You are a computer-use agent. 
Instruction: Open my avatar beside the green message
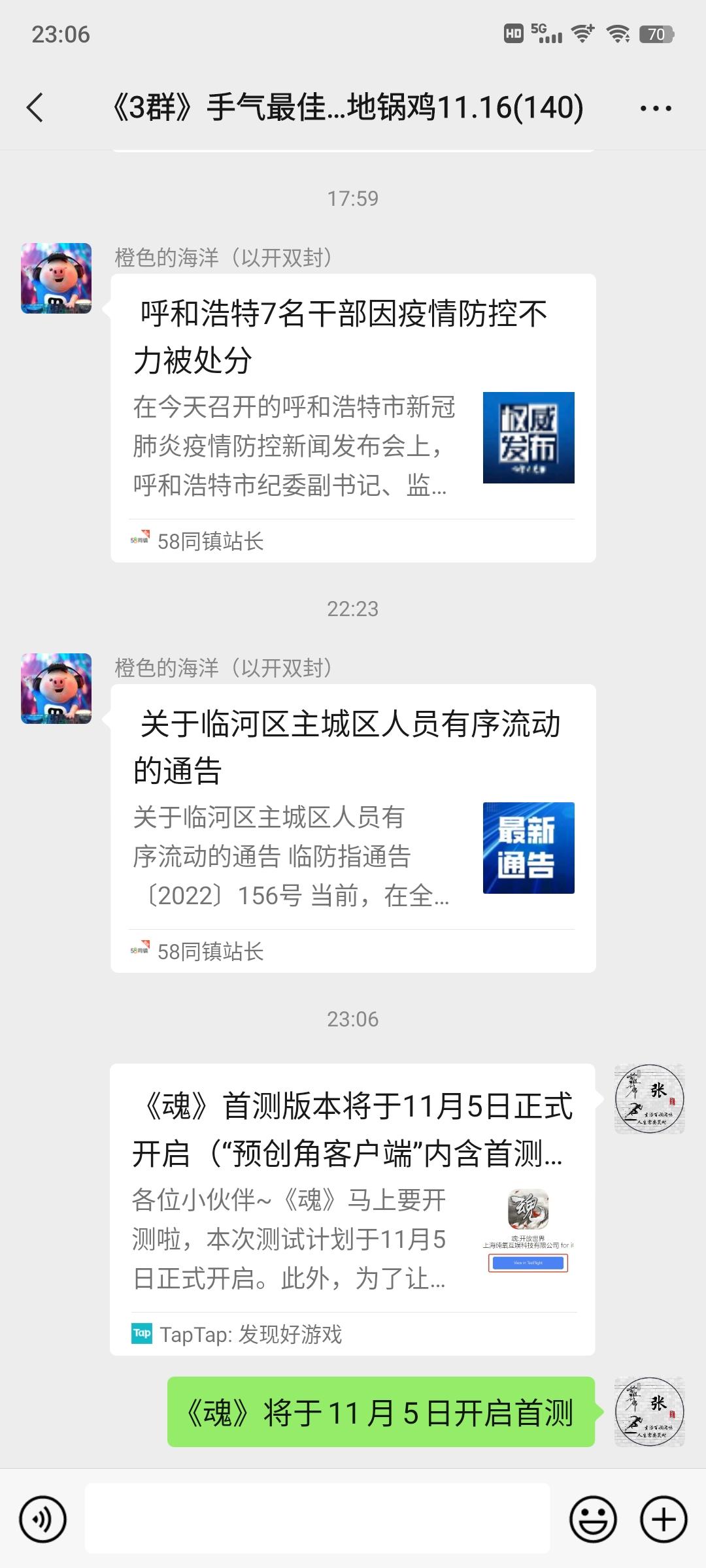click(649, 1412)
